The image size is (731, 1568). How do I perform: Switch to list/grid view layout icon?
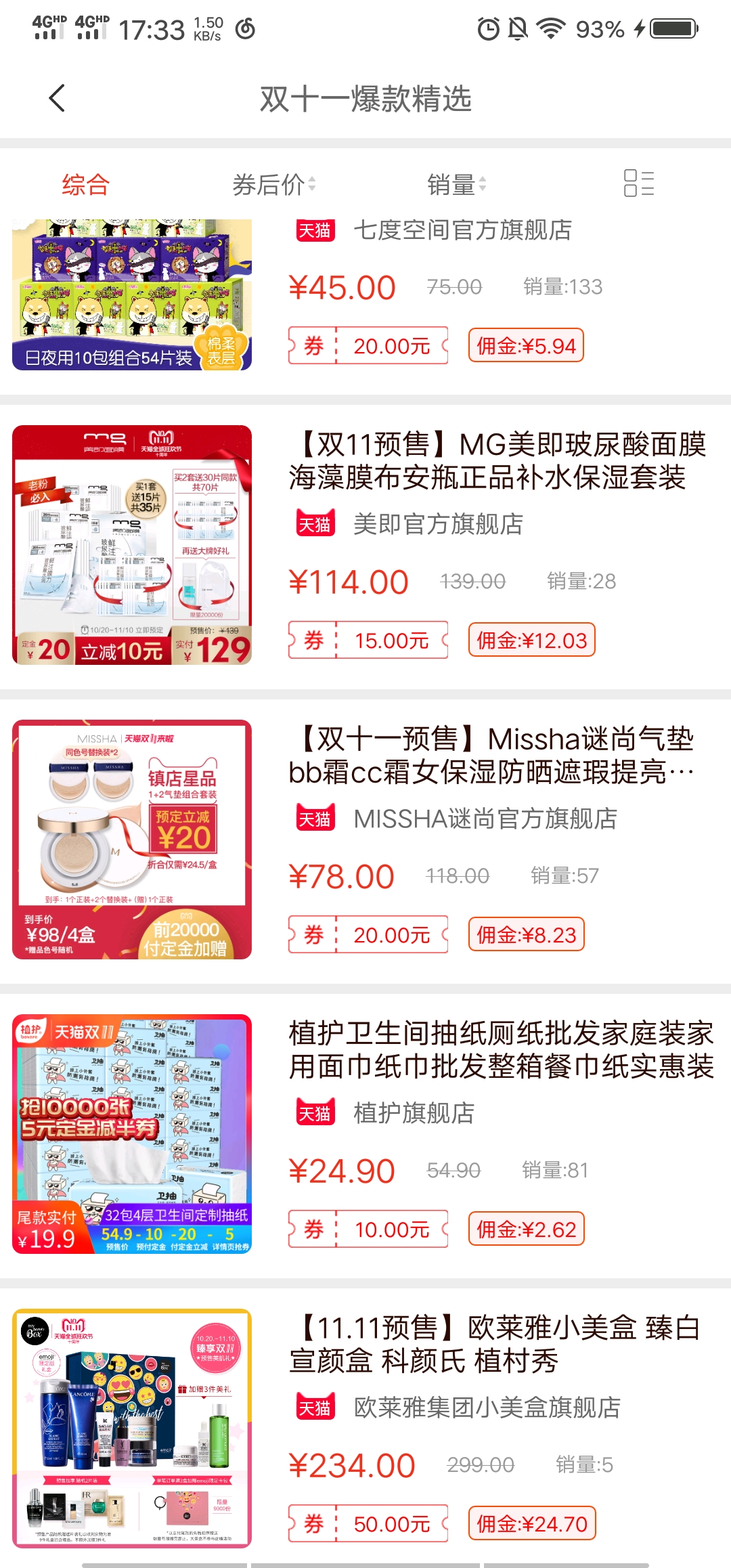coord(639,183)
